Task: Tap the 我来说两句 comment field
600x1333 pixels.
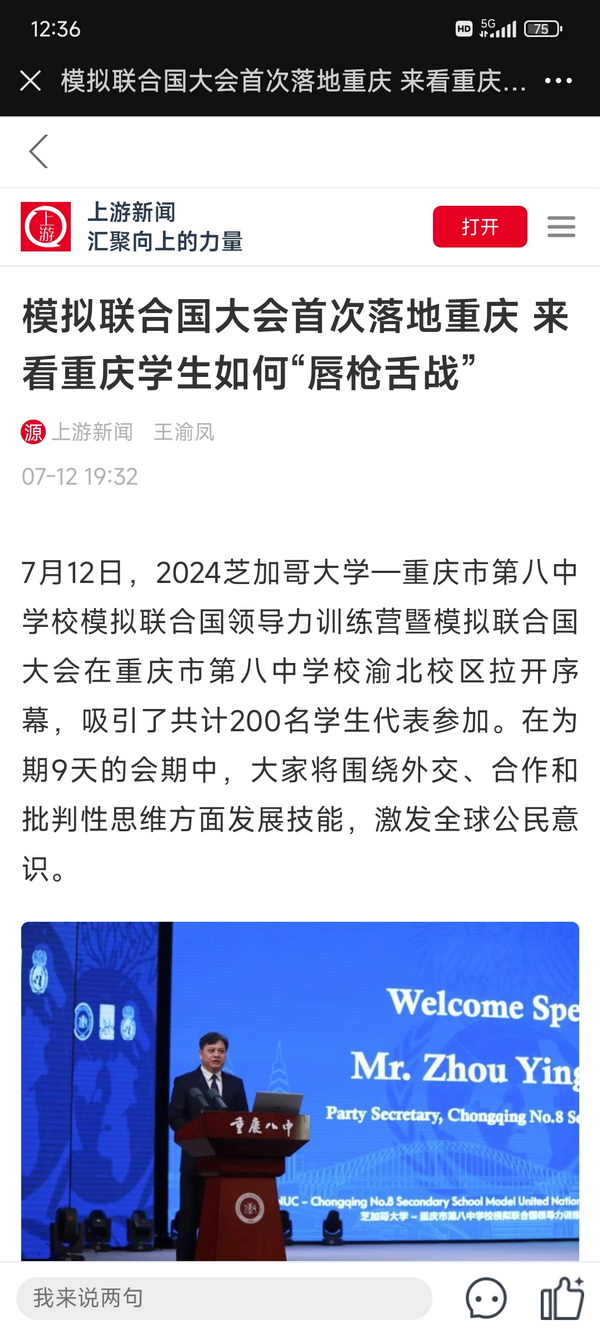Action: [224, 1298]
